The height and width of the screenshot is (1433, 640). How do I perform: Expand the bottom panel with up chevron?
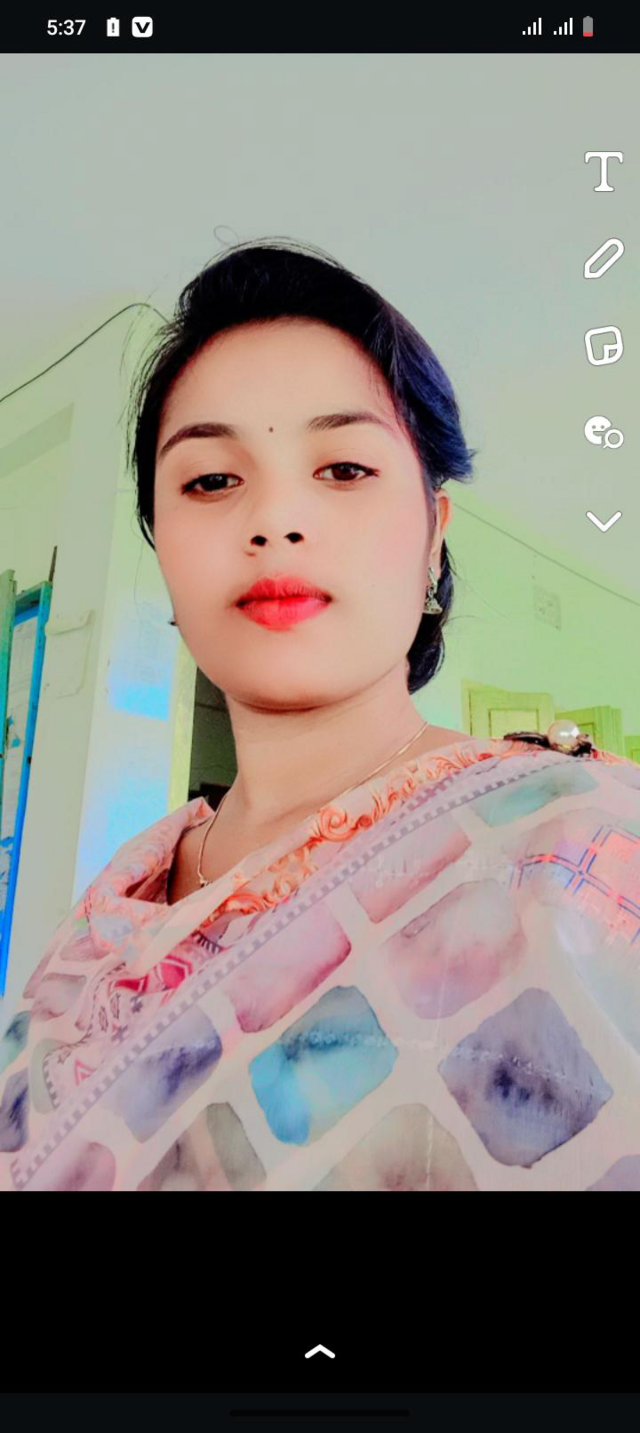point(319,1352)
